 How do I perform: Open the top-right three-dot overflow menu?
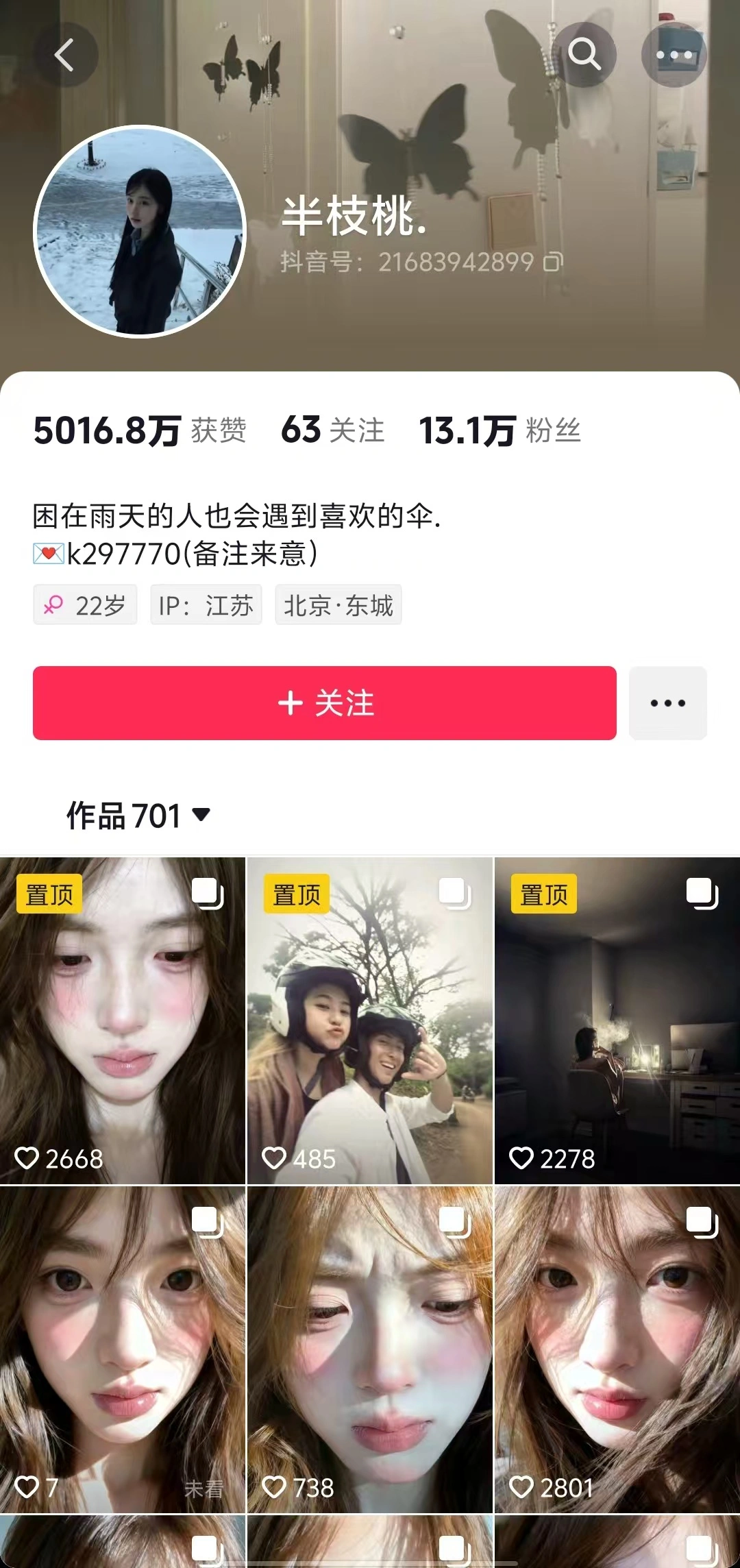pos(674,55)
